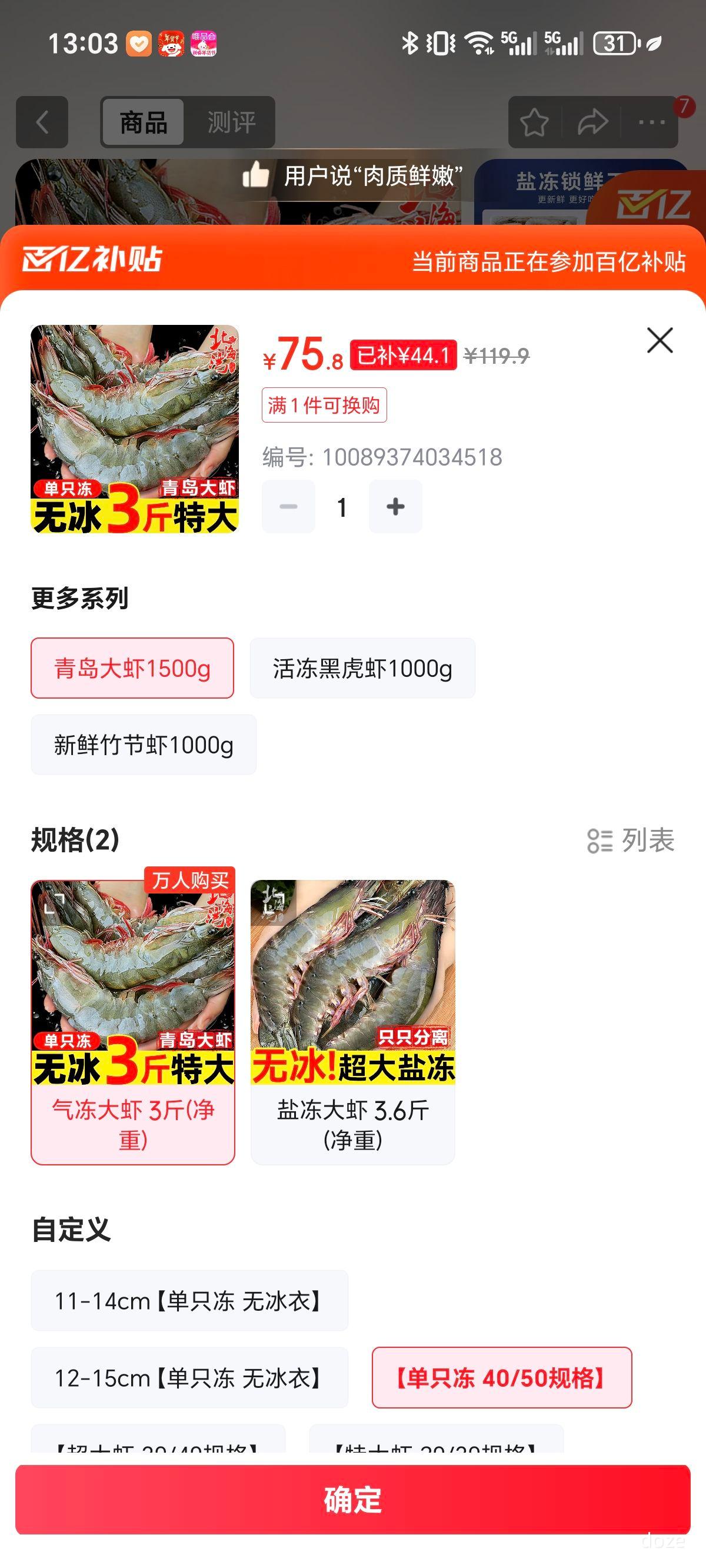Select the 新鲜竹节虾1000g series
The image size is (706, 1568).
(143, 745)
